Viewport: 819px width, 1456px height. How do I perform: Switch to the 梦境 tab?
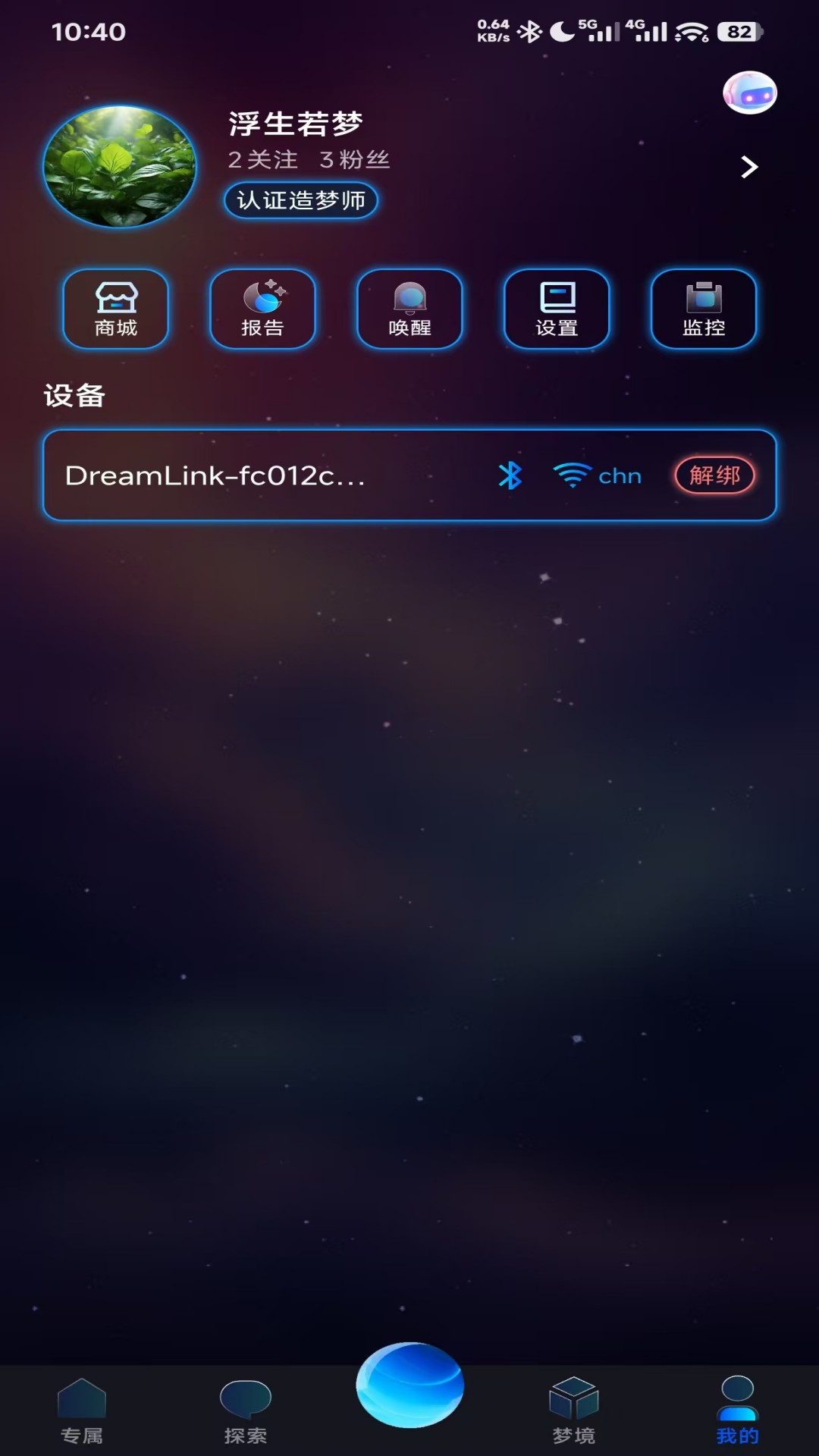click(574, 1411)
